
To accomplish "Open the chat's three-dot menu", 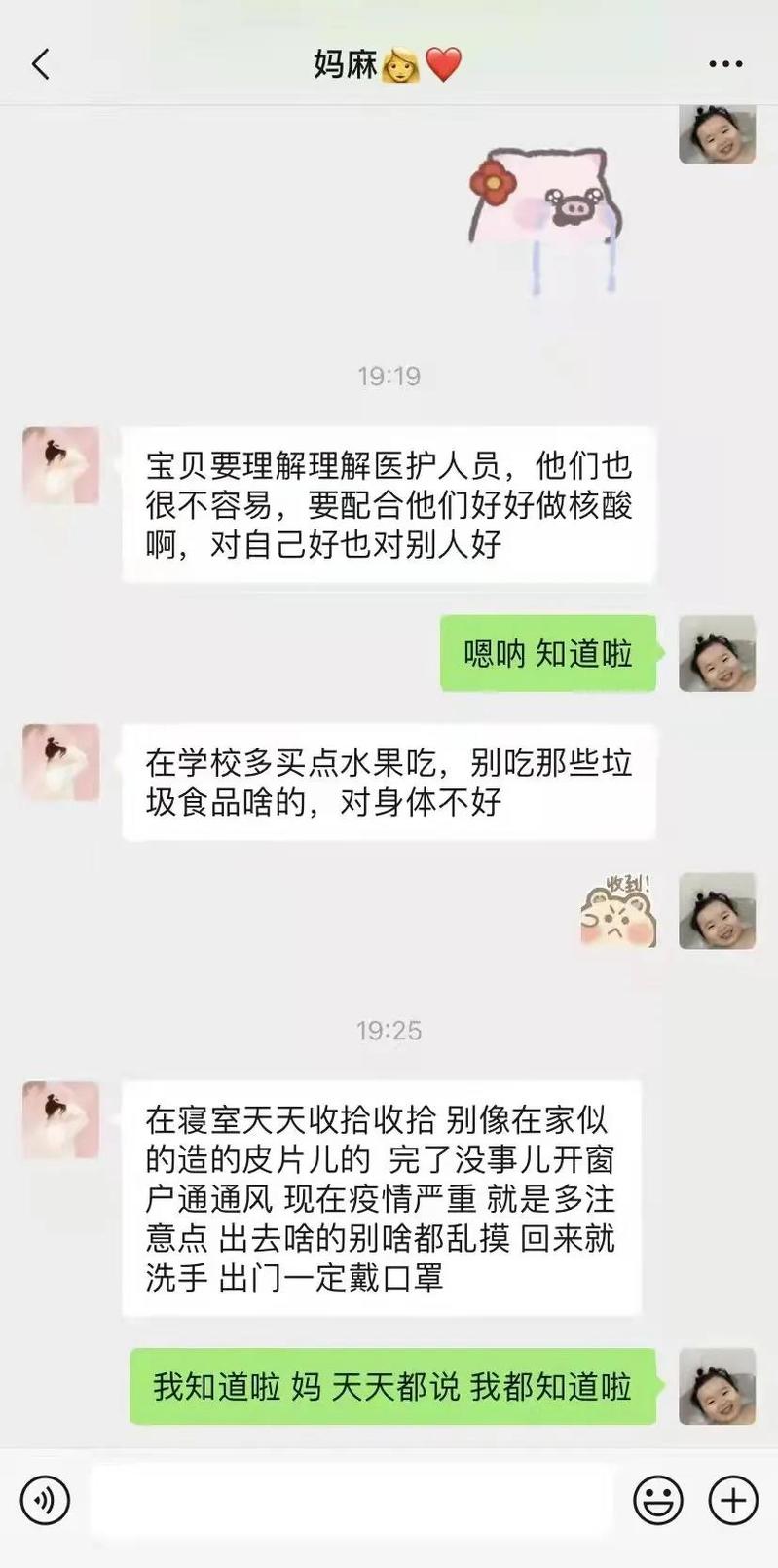I will (x=725, y=64).
